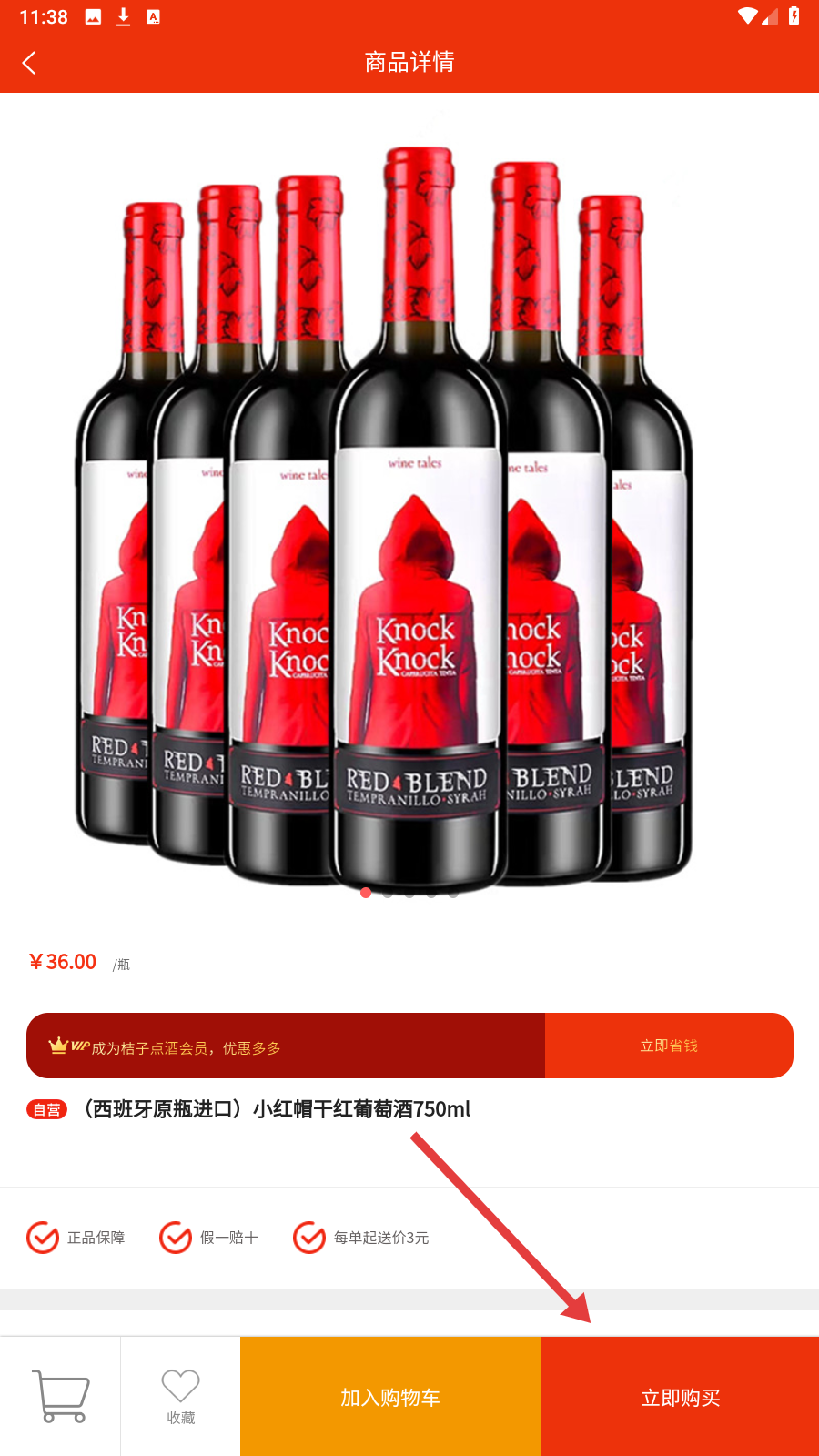Add wine to favorites (收藏)

coord(180,1396)
